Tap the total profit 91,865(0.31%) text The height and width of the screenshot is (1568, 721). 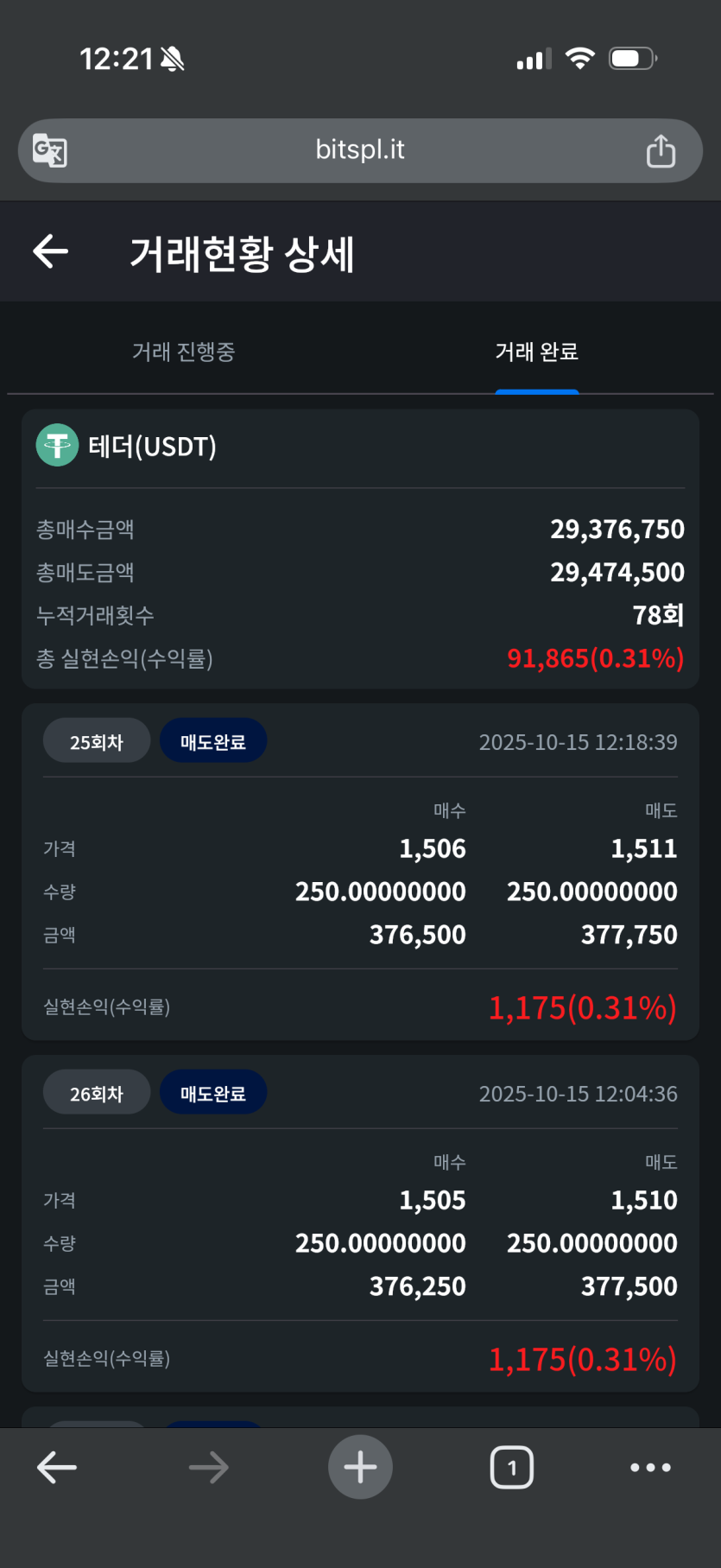(595, 659)
